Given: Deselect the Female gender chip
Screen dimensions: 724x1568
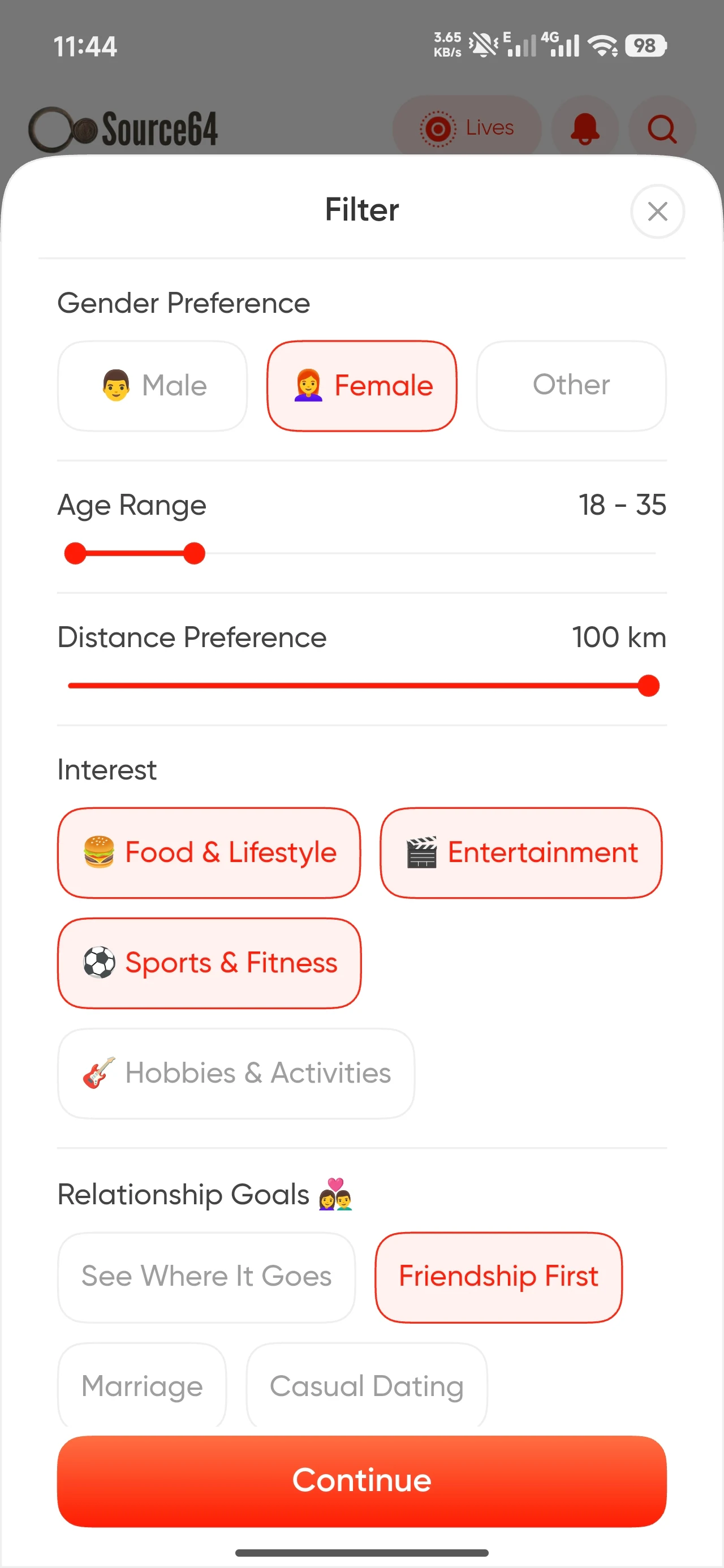Looking at the screenshot, I should [361, 386].
